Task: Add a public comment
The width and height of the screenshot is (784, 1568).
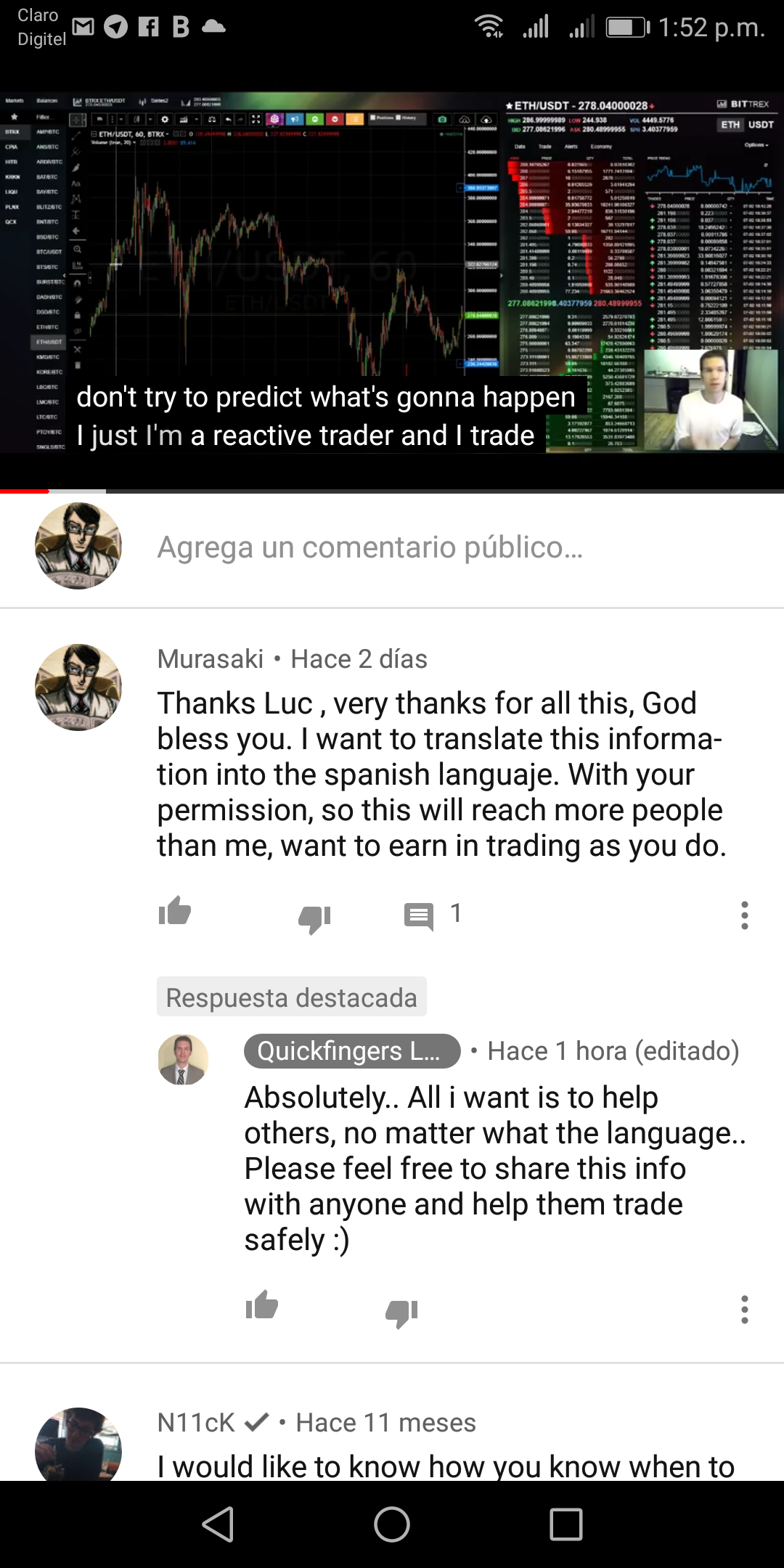Action: [370, 547]
